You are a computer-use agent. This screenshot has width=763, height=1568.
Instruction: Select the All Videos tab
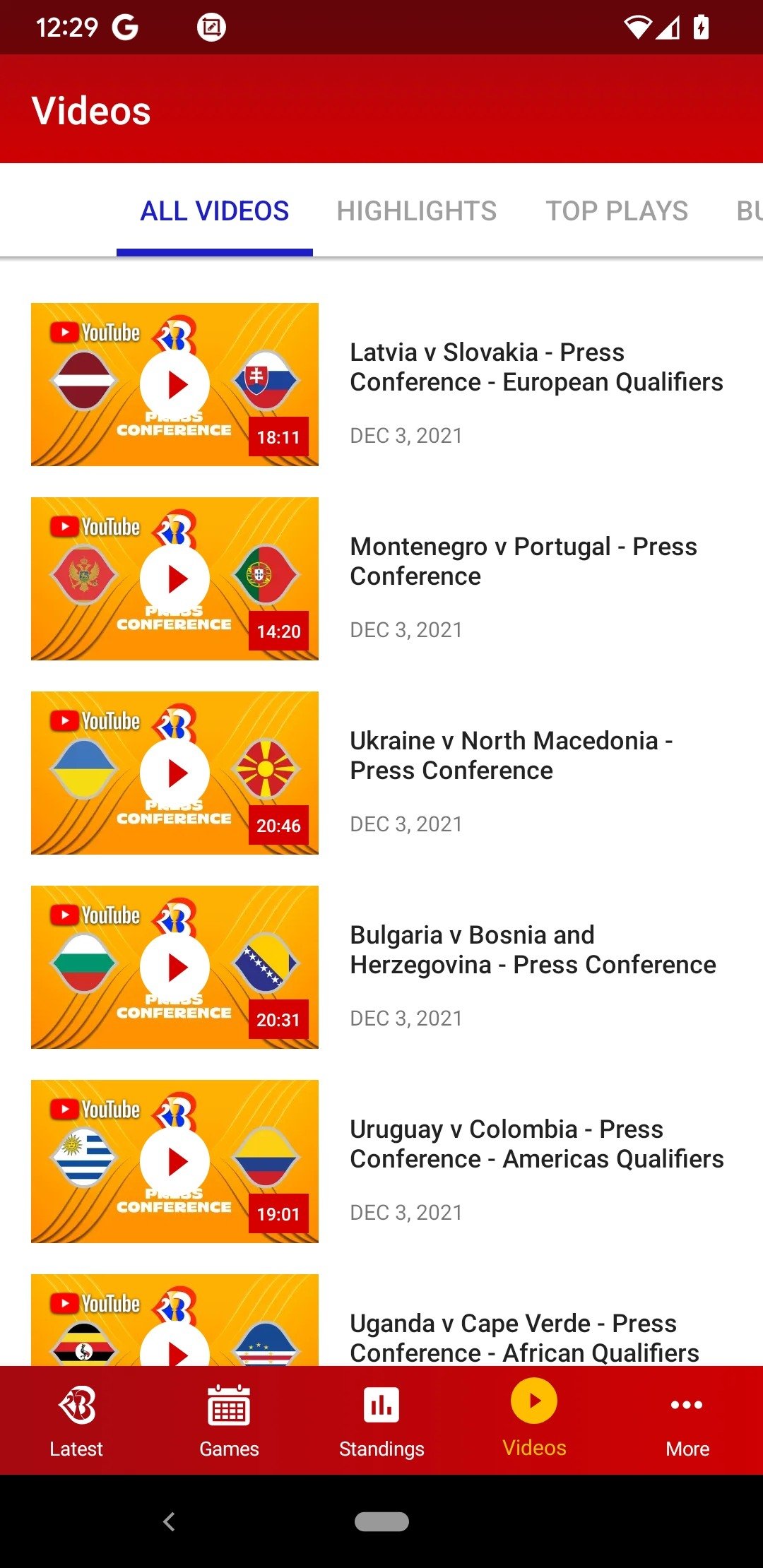(x=215, y=210)
